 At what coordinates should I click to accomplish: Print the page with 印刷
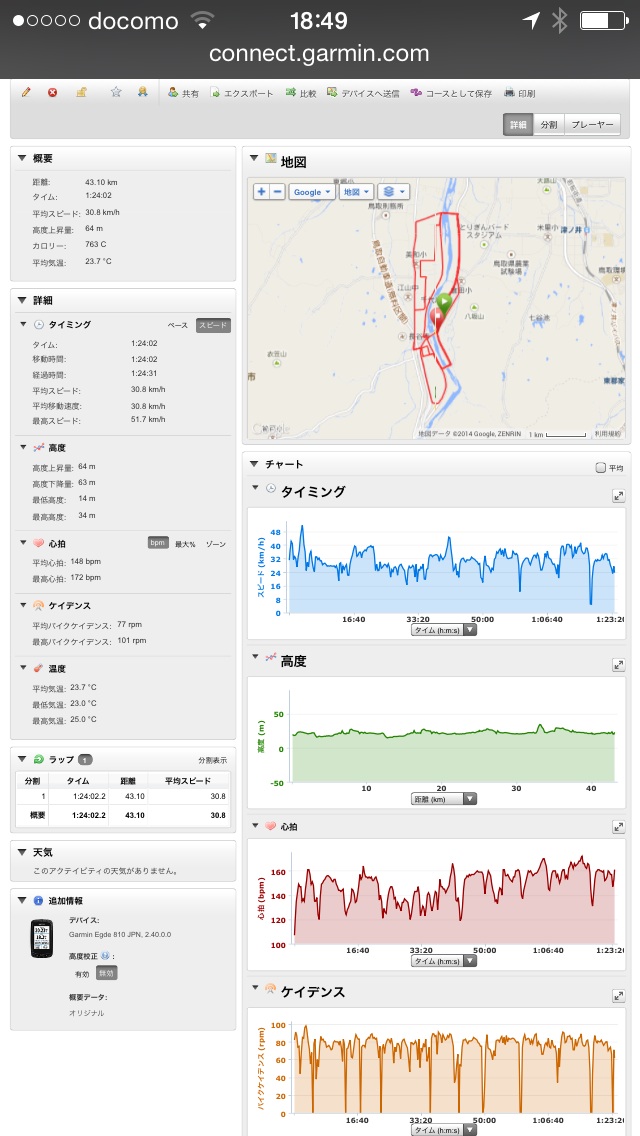[520, 93]
